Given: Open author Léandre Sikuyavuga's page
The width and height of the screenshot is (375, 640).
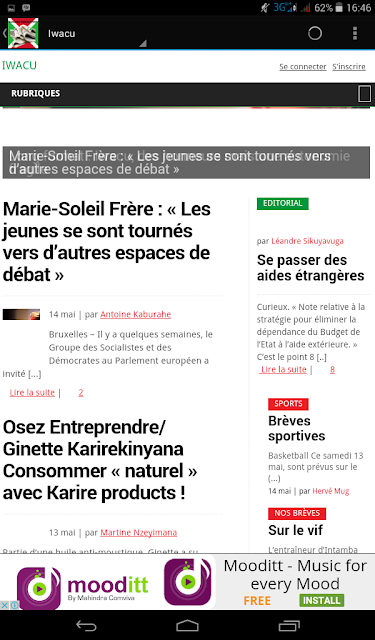Looking at the screenshot, I should 307,241.
